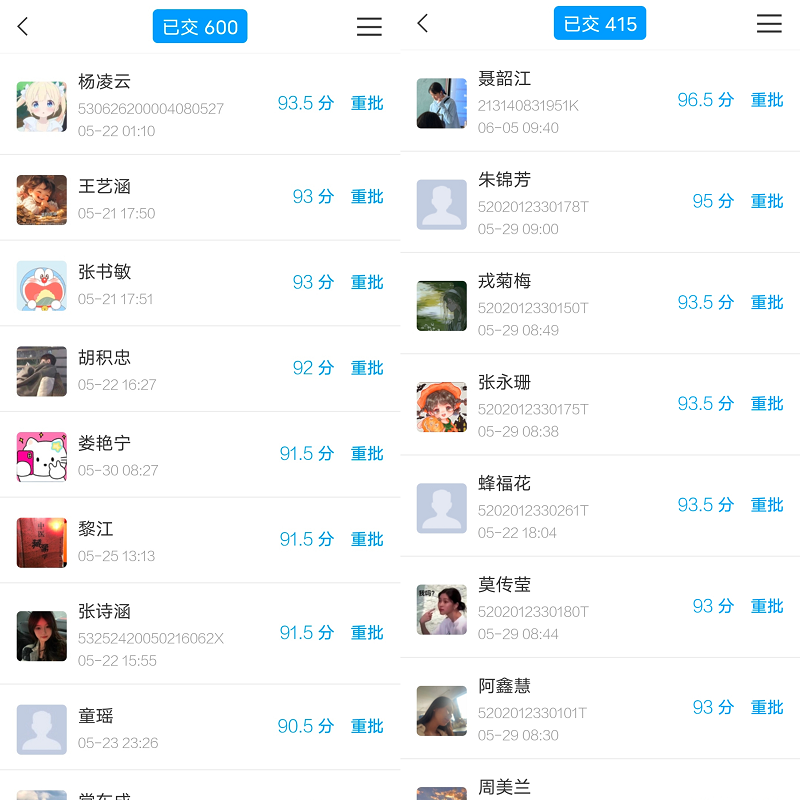
Task: Tap 重批 for 王艺涵
Action: 367,197
